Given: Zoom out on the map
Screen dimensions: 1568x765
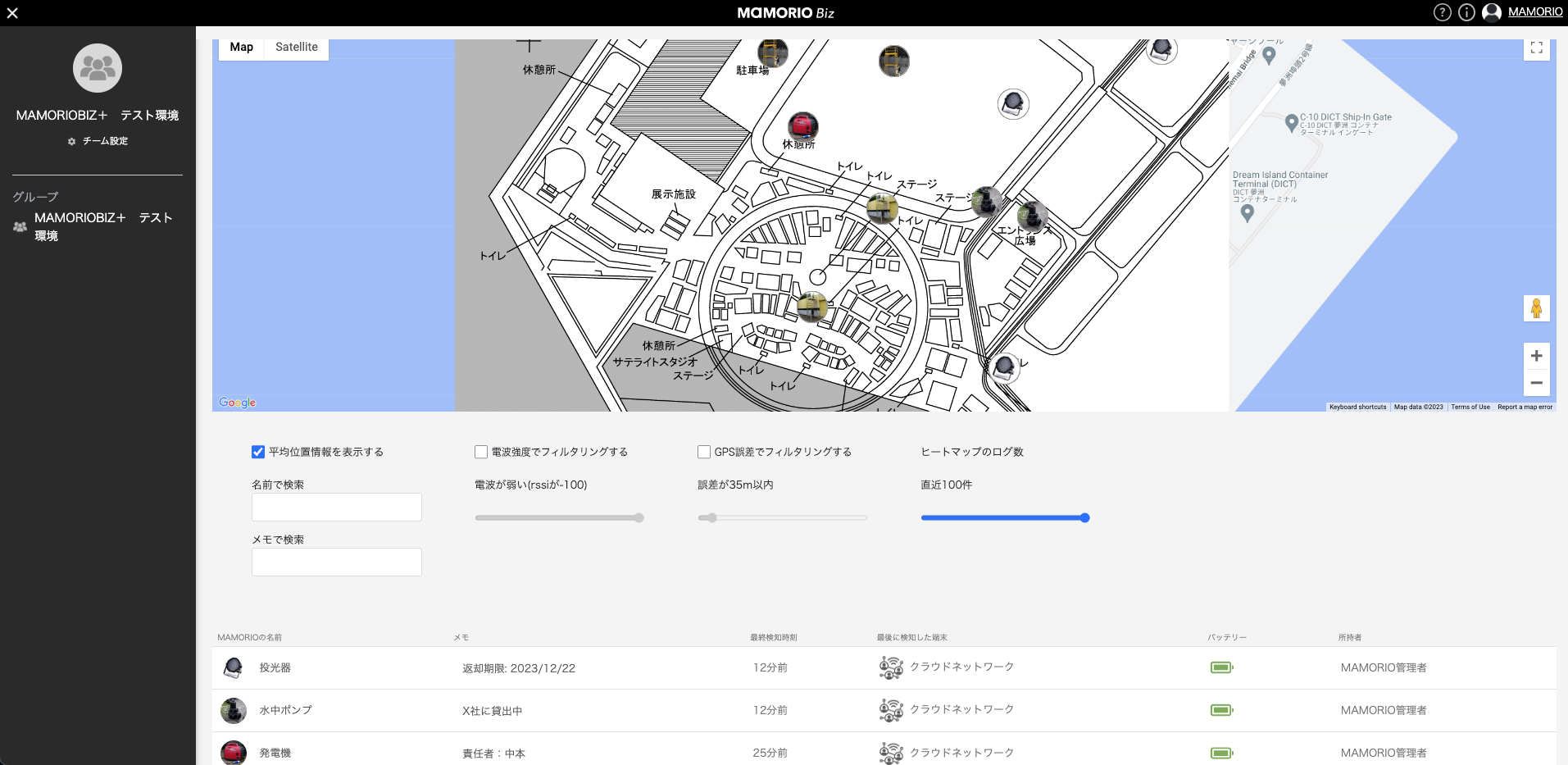Looking at the screenshot, I should click(x=1536, y=383).
